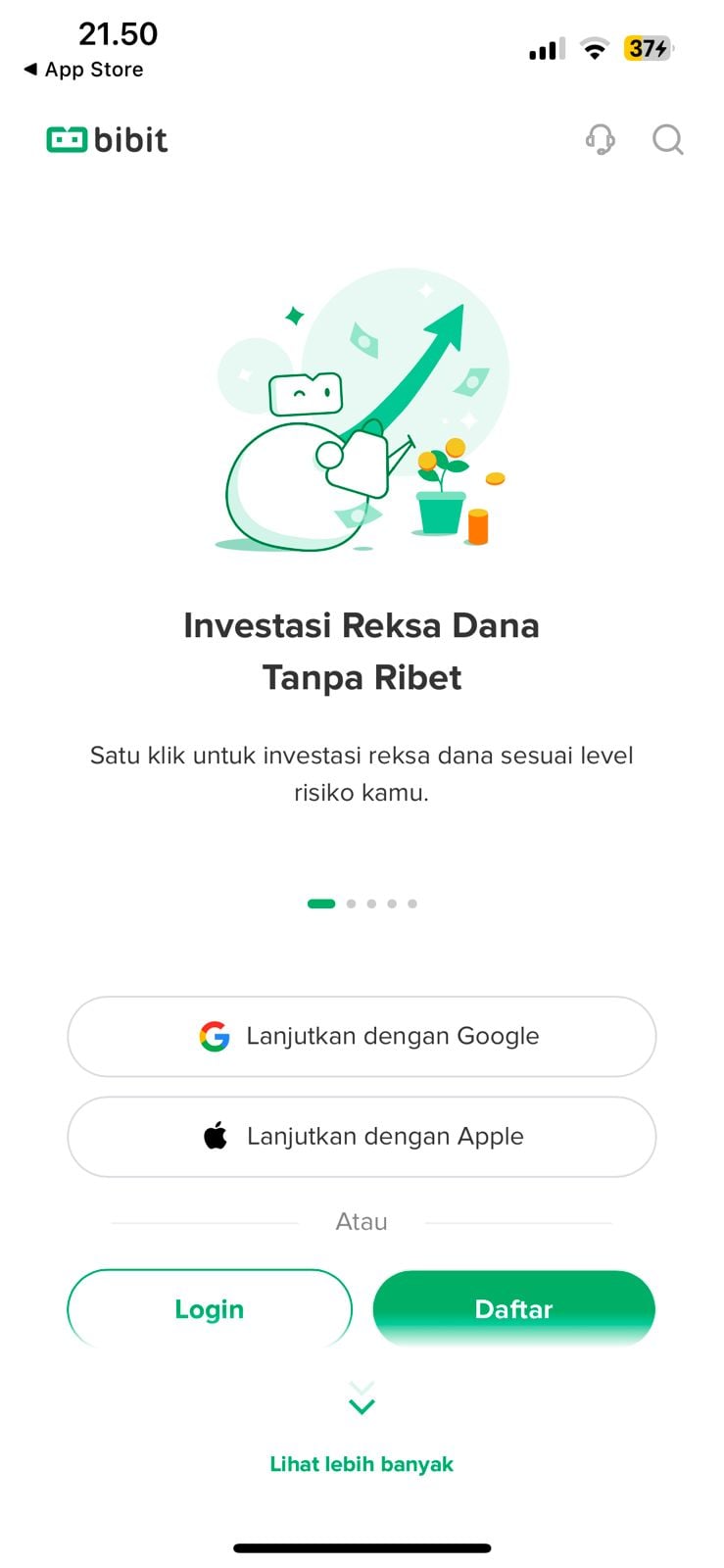This screenshot has width=724, height=1568.
Task: Tap the Wi-Fi indicator in the status bar
Action: point(595,47)
